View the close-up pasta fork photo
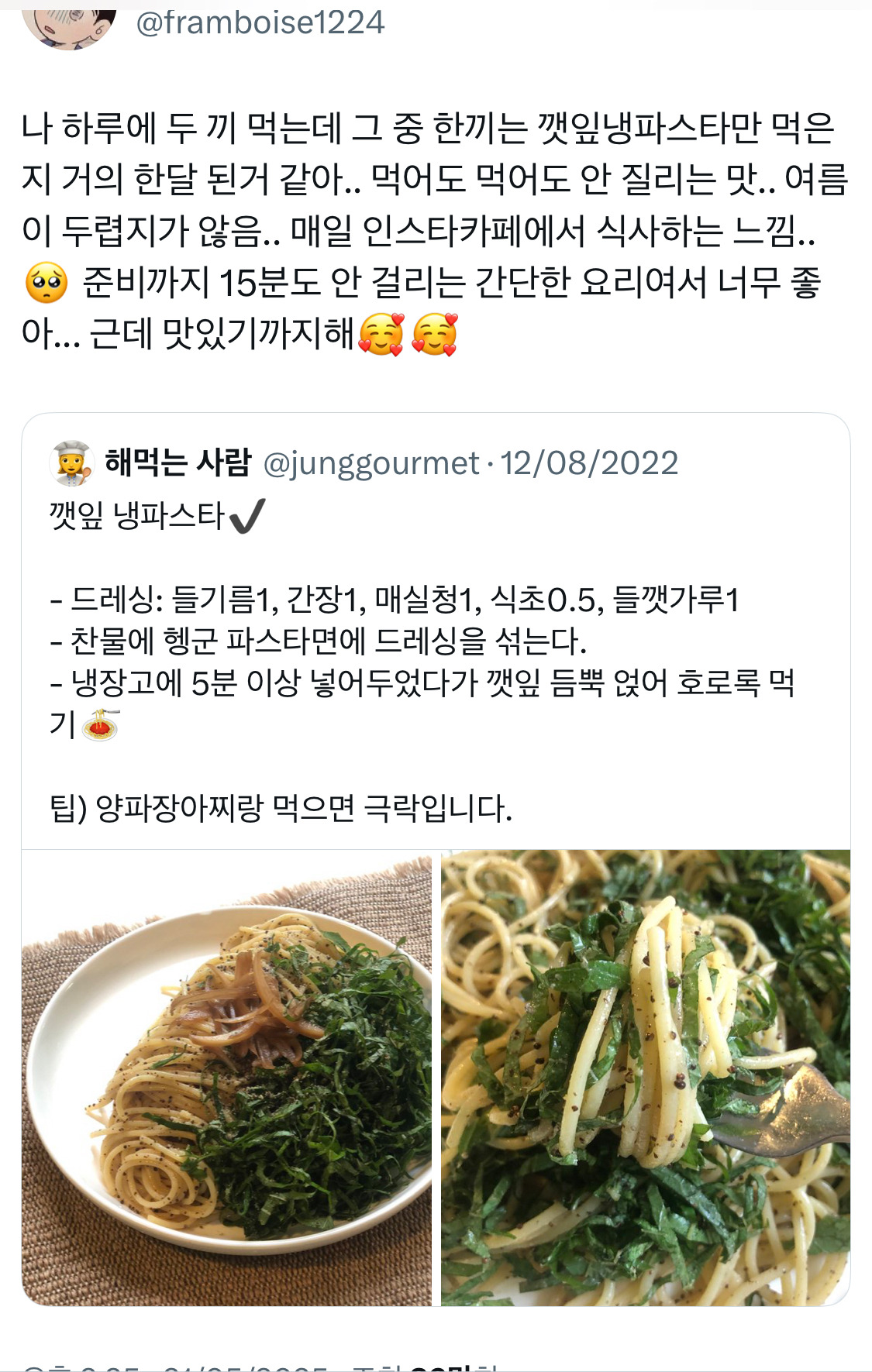 point(645,1077)
